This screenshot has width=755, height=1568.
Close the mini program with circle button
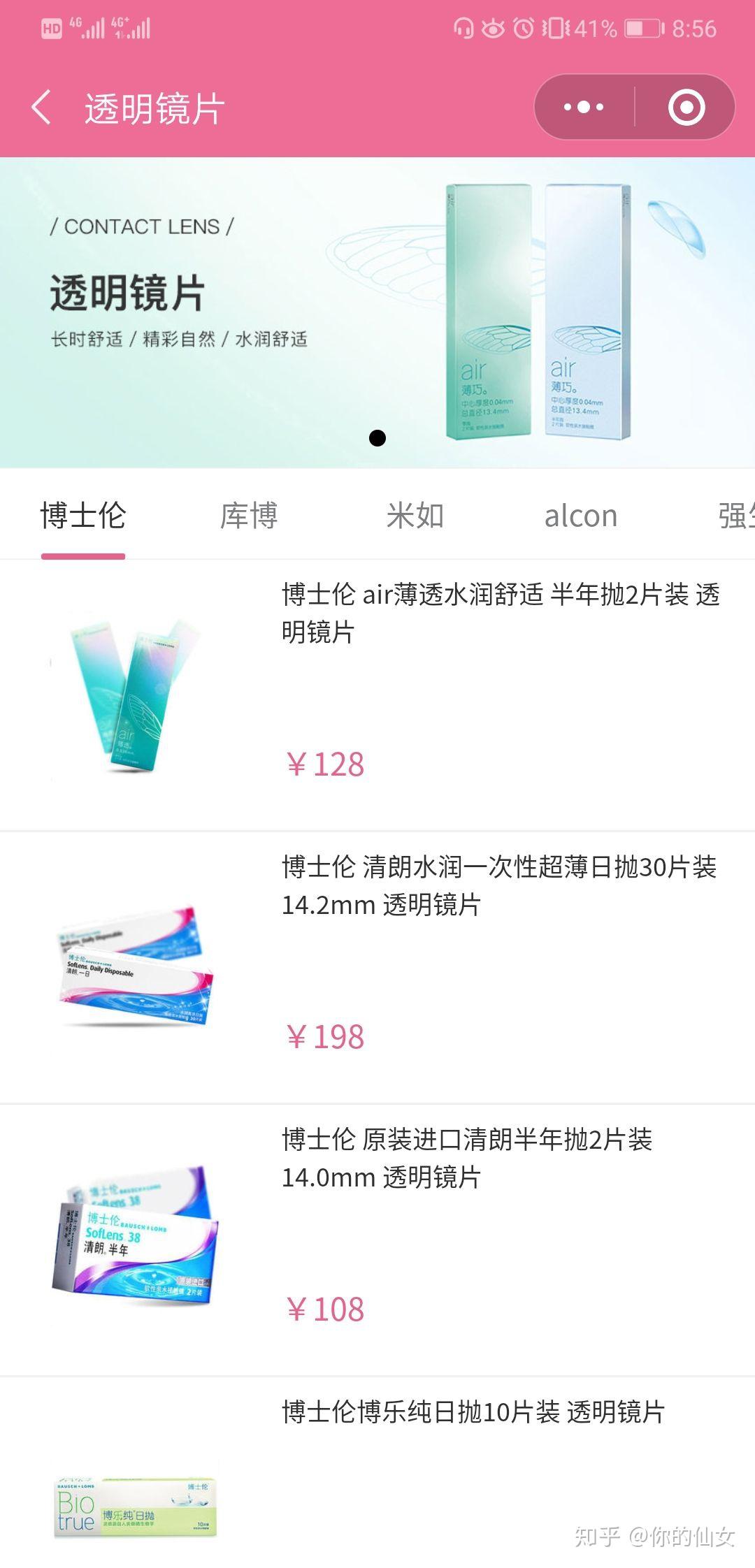pyautogui.click(x=686, y=108)
